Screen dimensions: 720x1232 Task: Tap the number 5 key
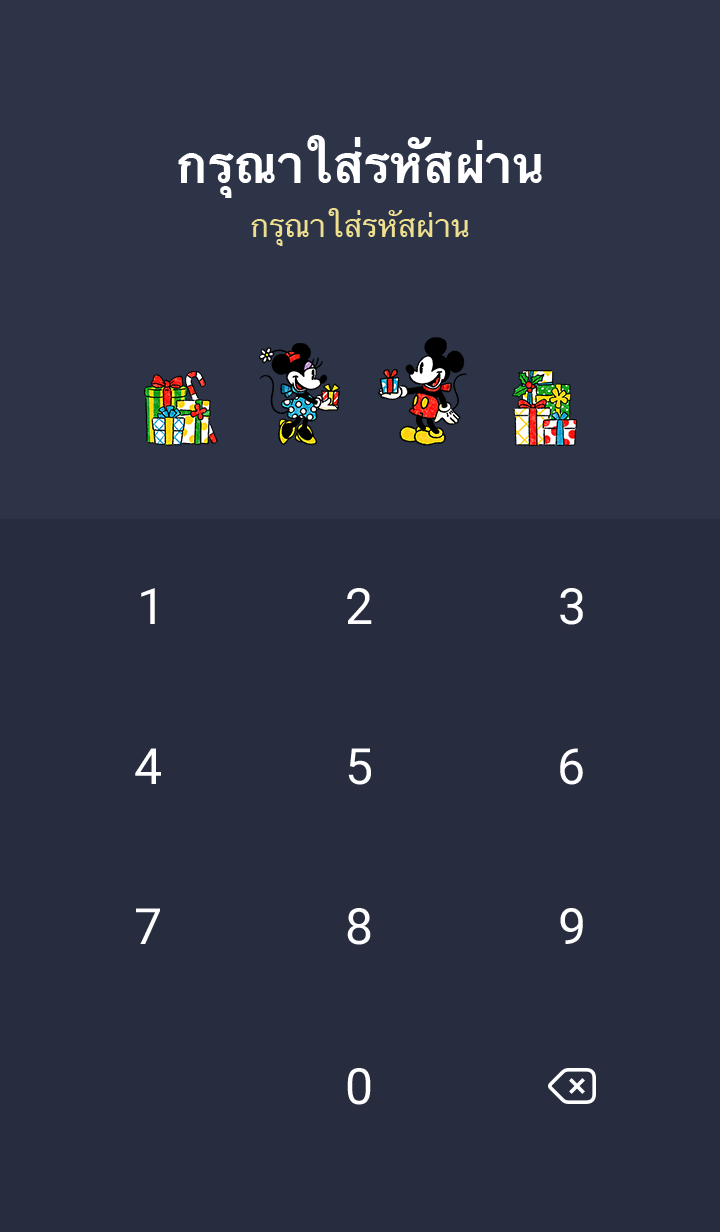tap(359, 767)
